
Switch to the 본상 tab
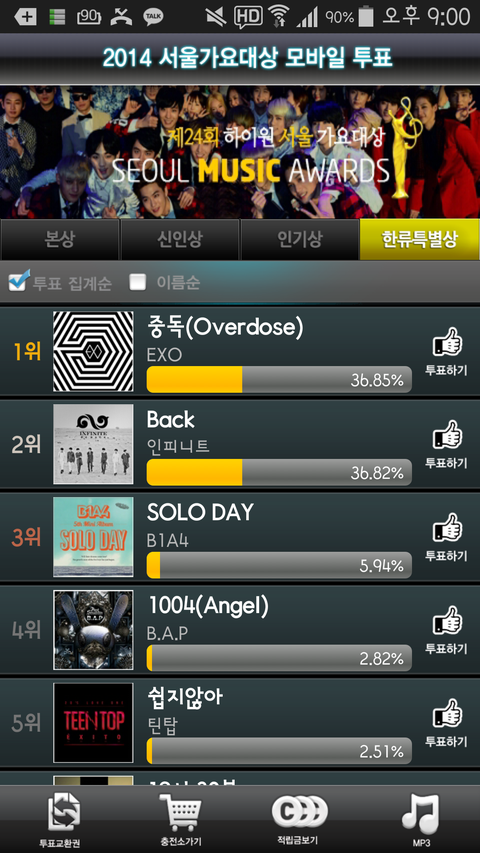60,239
